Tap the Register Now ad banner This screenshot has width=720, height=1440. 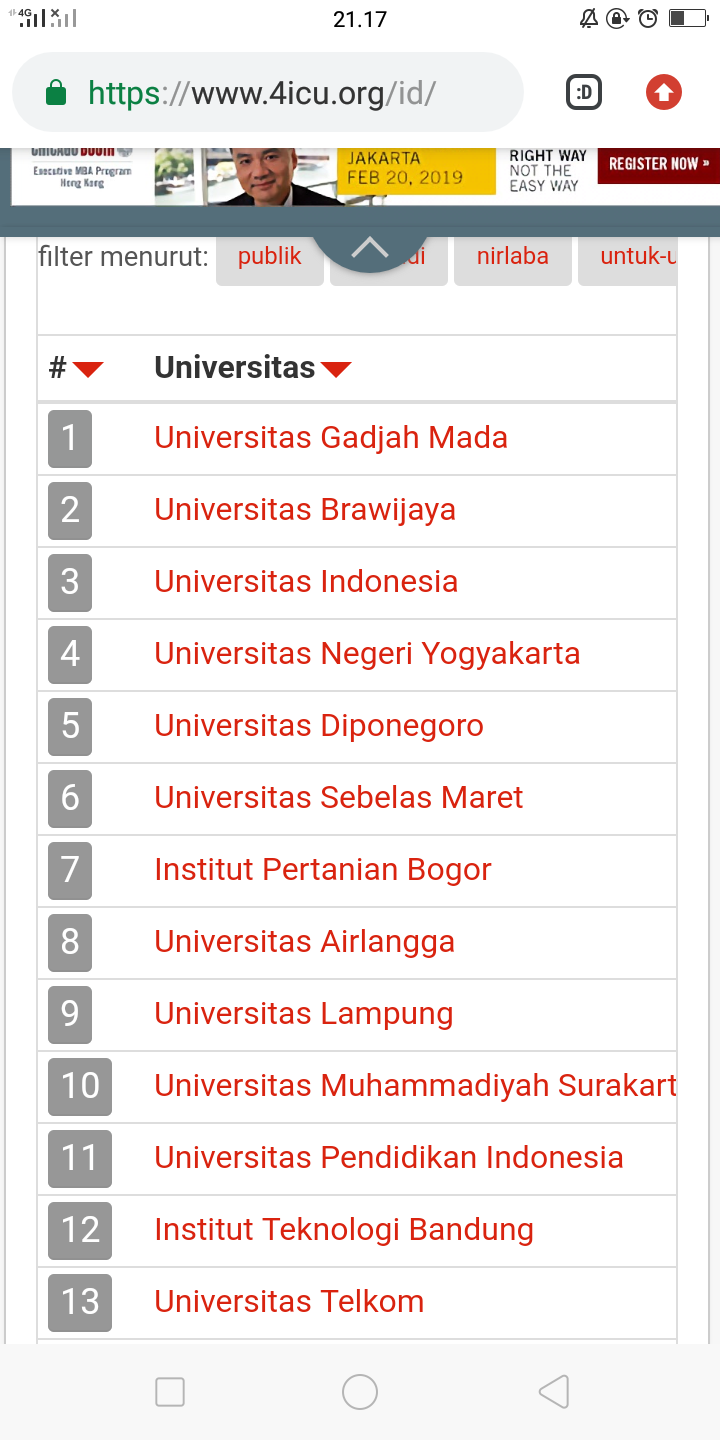[x=658, y=164]
